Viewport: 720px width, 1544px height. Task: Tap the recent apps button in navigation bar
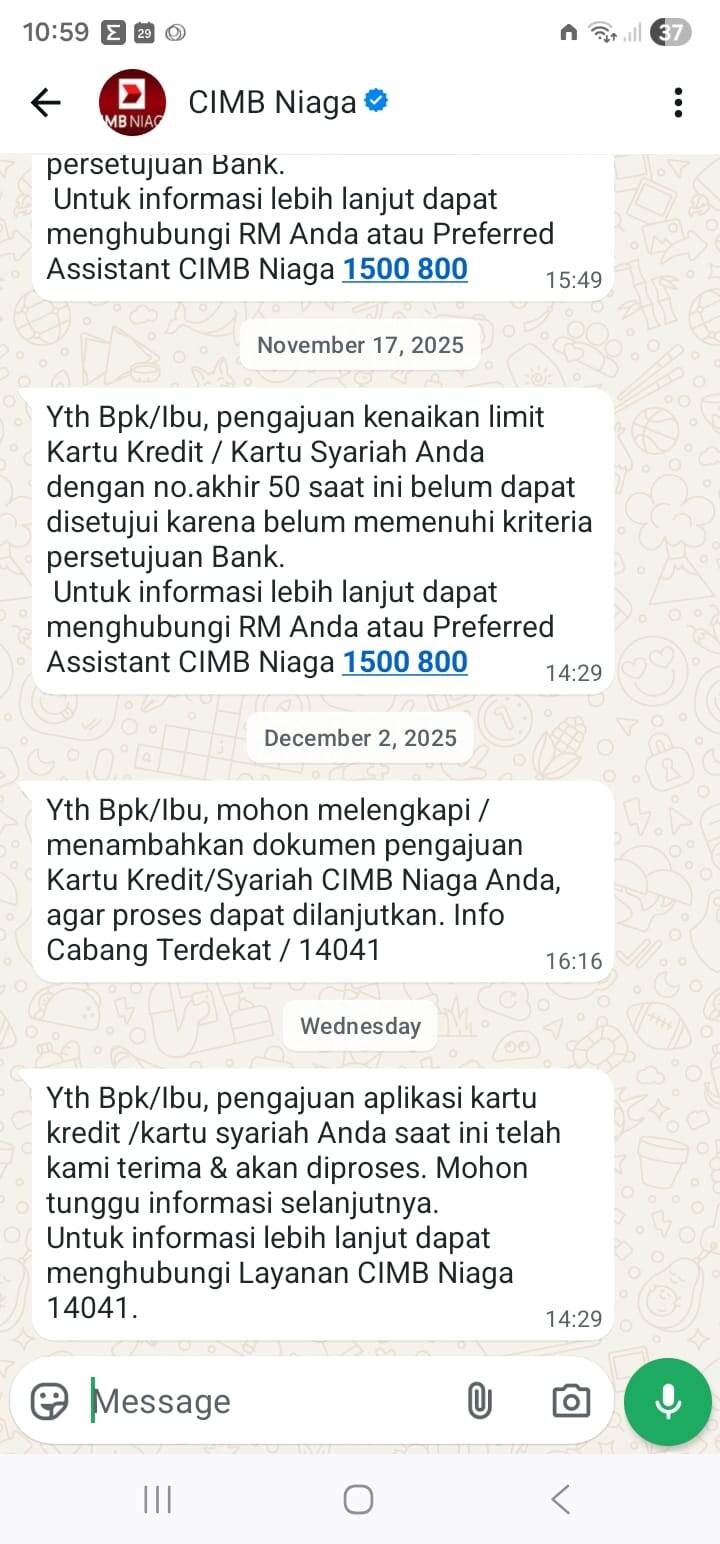(157, 1499)
